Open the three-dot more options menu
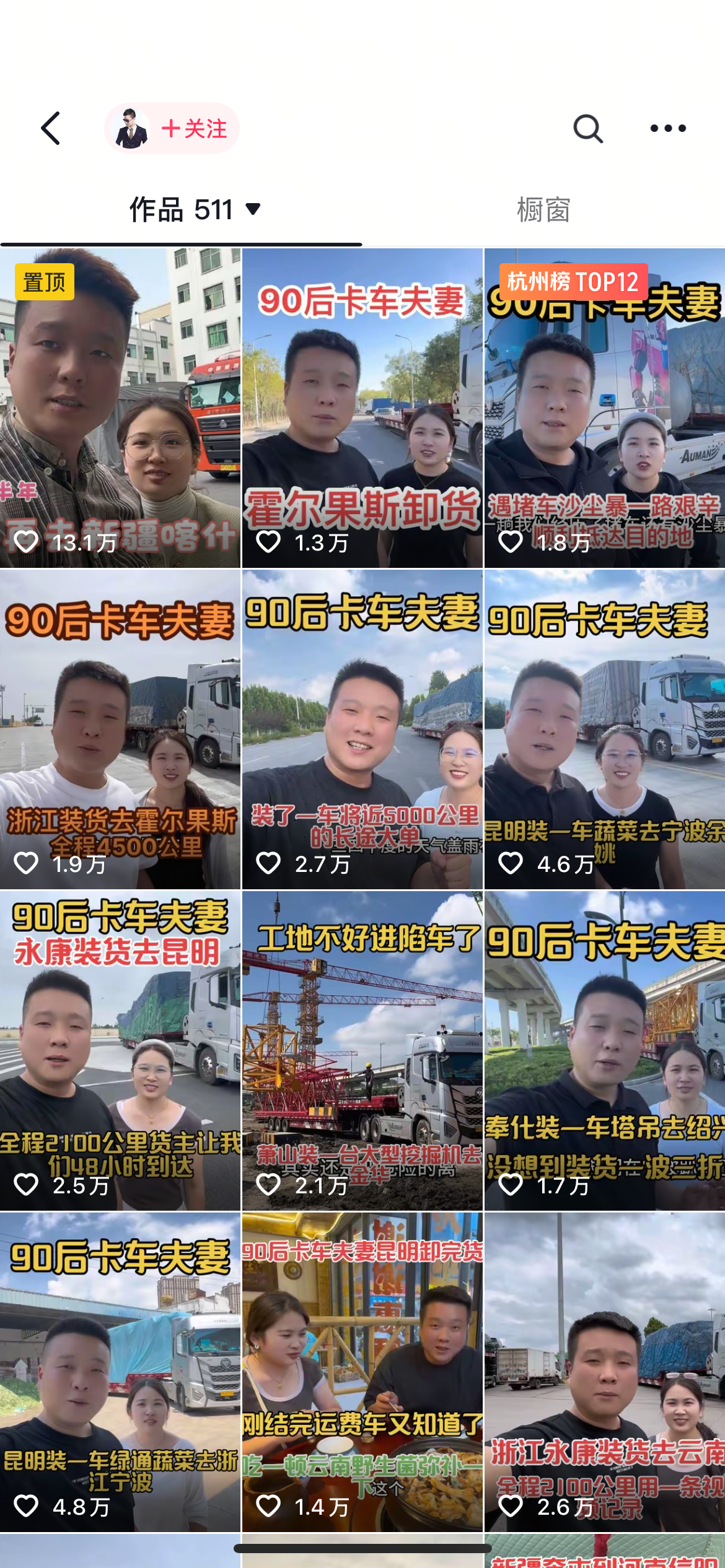Image resolution: width=725 pixels, height=1568 pixels. (x=668, y=129)
